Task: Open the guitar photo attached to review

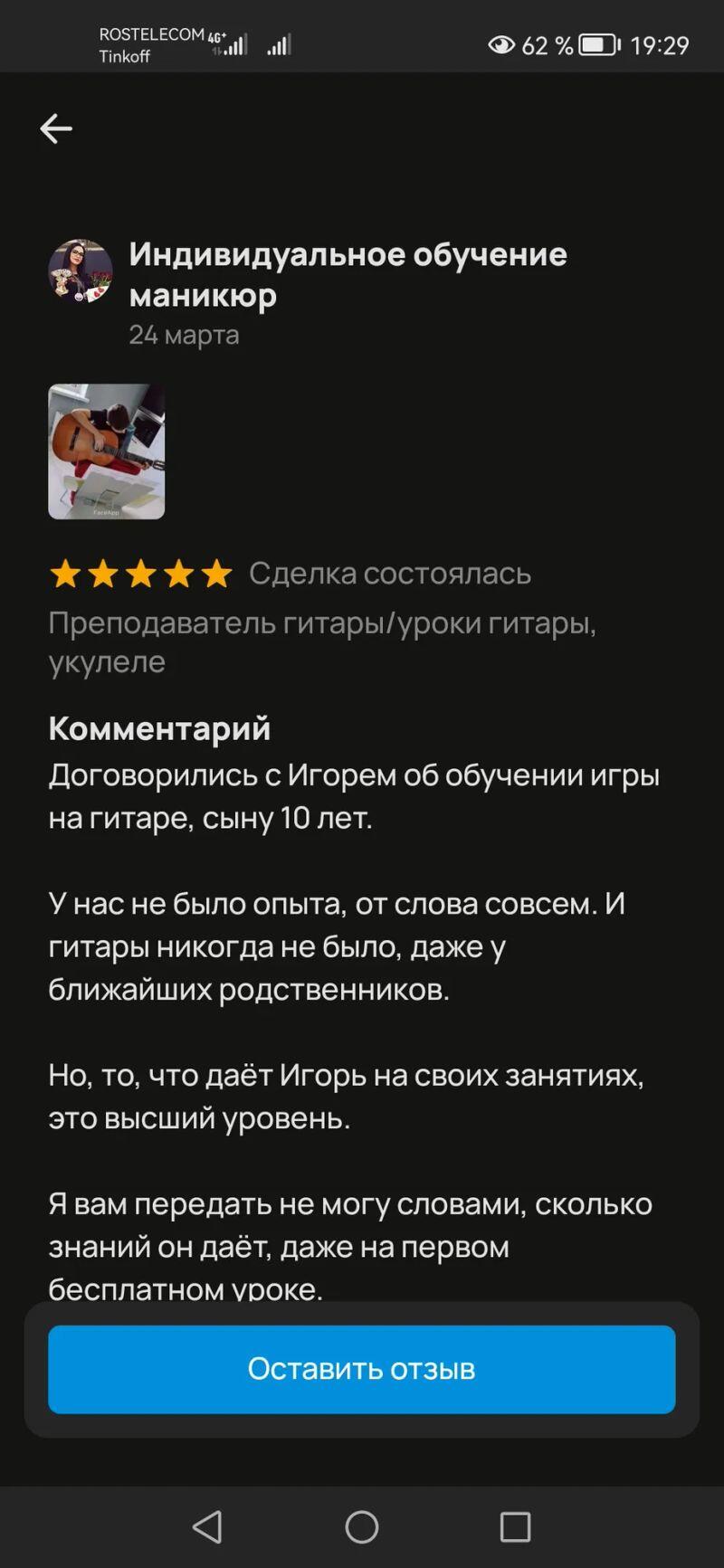Action: [107, 451]
